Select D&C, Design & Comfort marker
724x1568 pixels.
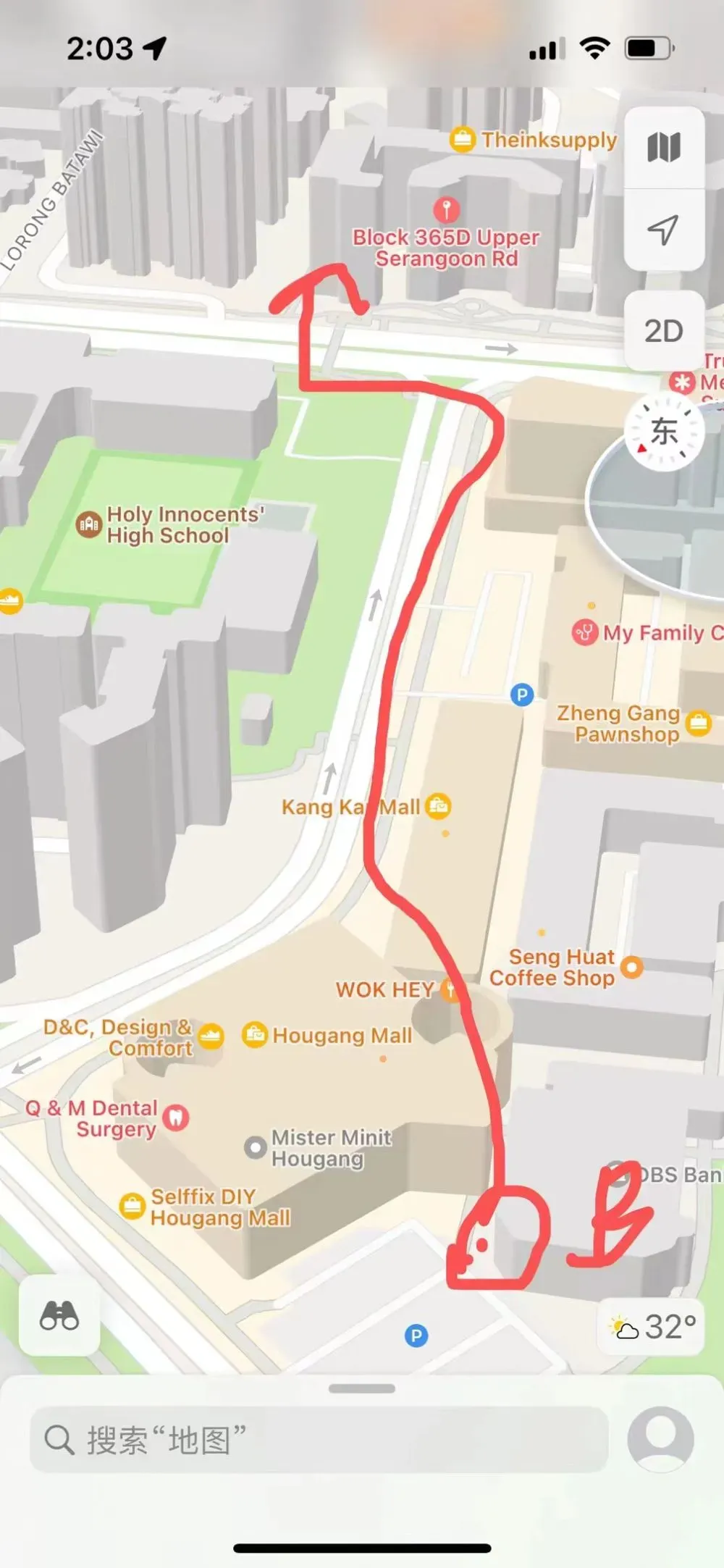[211, 1036]
